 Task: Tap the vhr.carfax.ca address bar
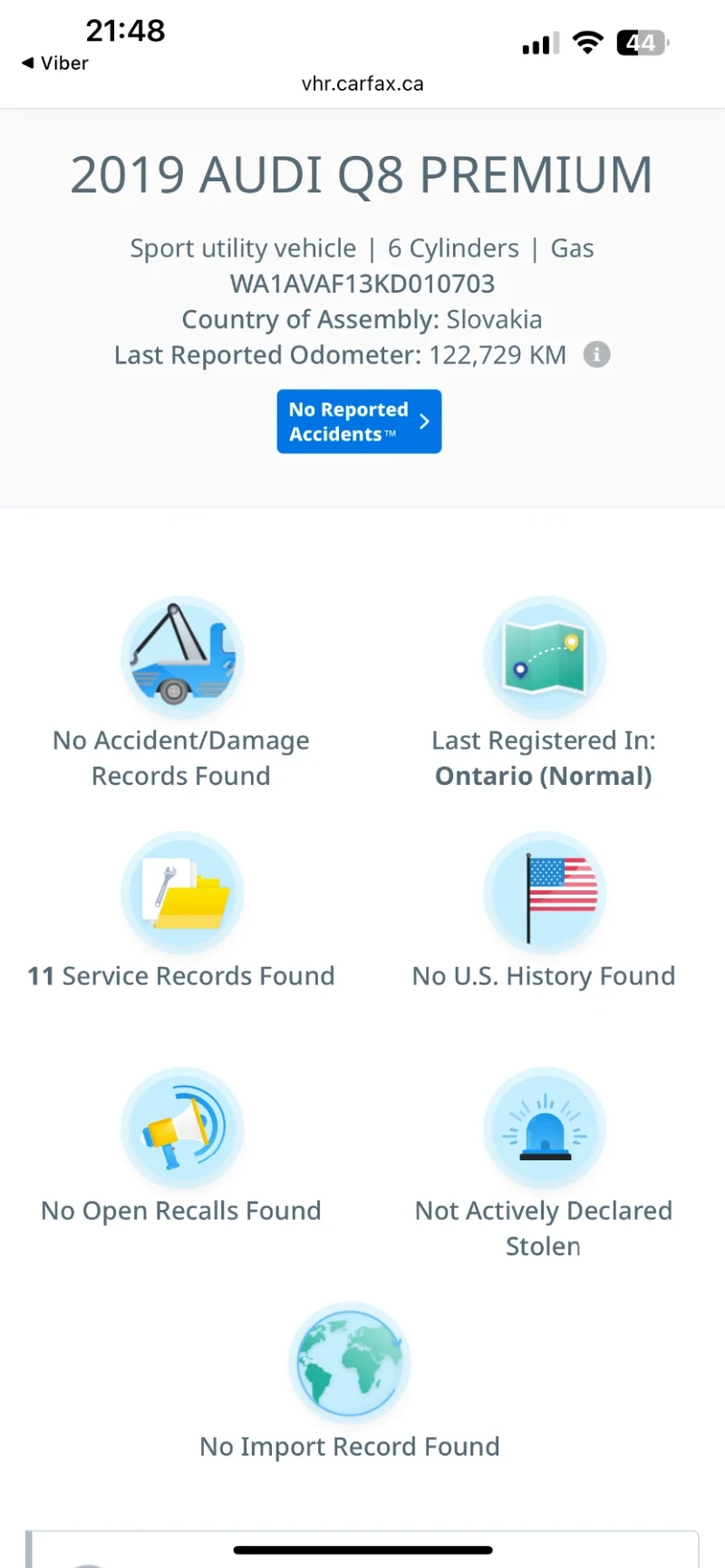(362, 83)
